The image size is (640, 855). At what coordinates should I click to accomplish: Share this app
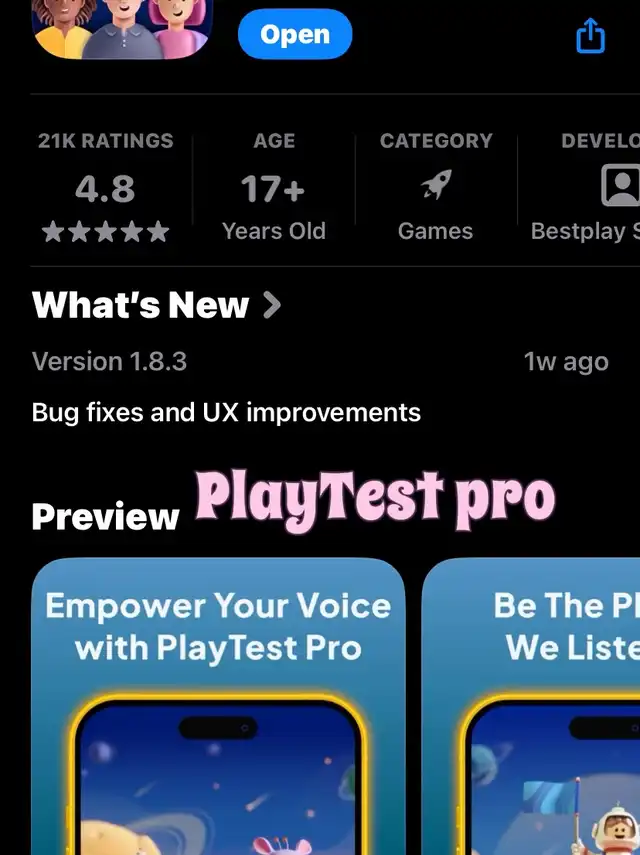pos(590,35)
